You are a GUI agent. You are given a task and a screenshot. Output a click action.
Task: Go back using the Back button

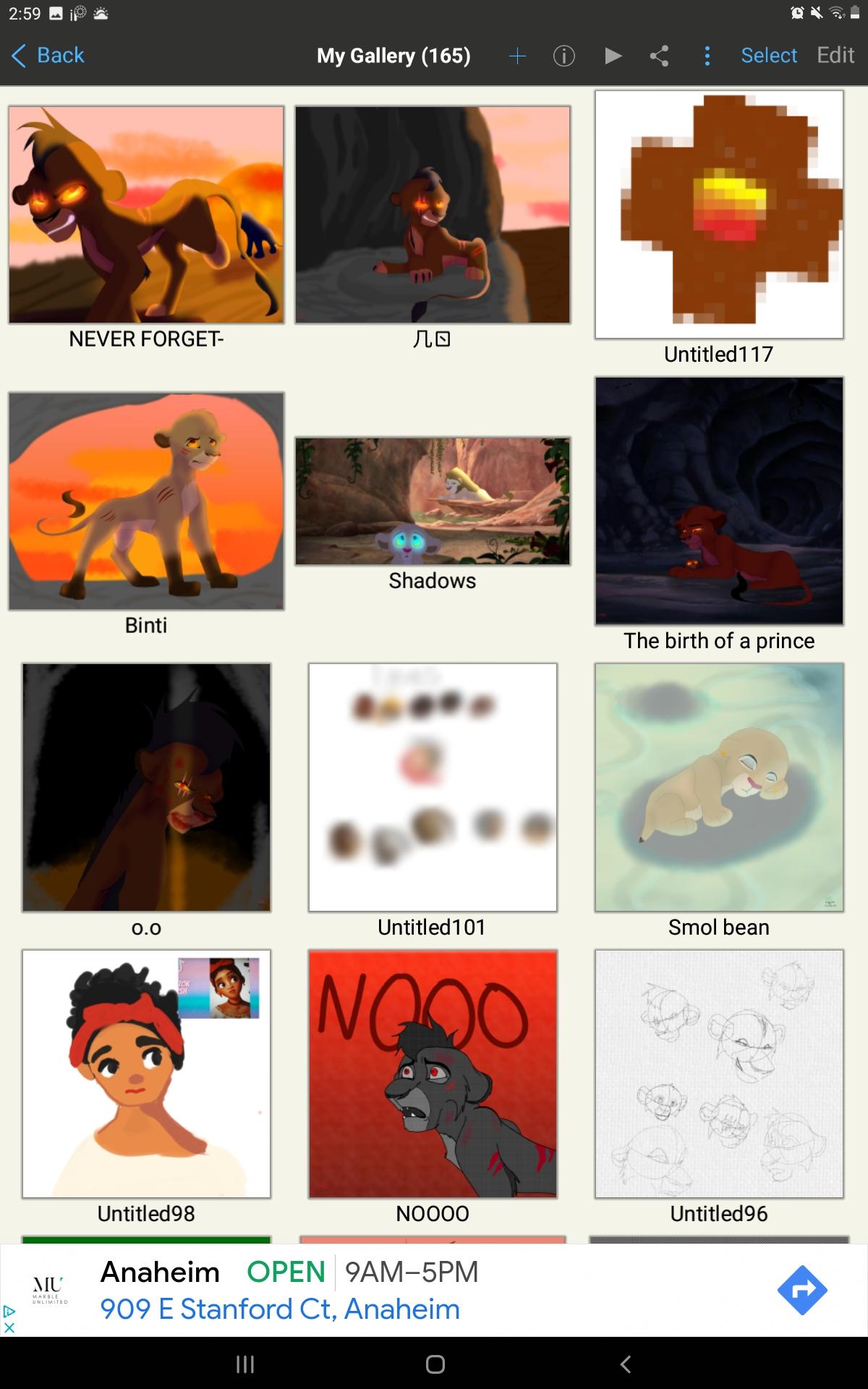pyautogui.click(x=48, y=56)
